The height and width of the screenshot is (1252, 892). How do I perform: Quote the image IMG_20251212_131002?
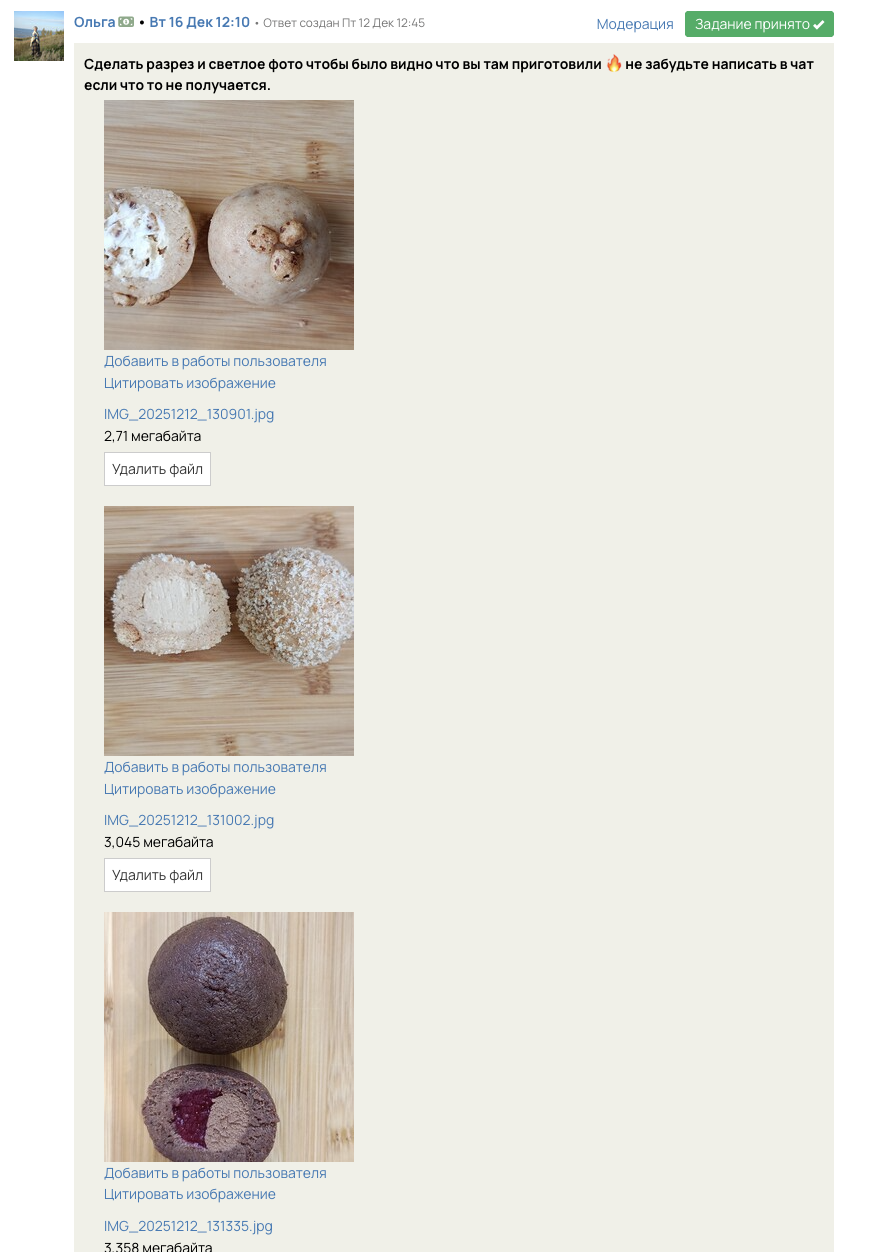coord(190,789)
